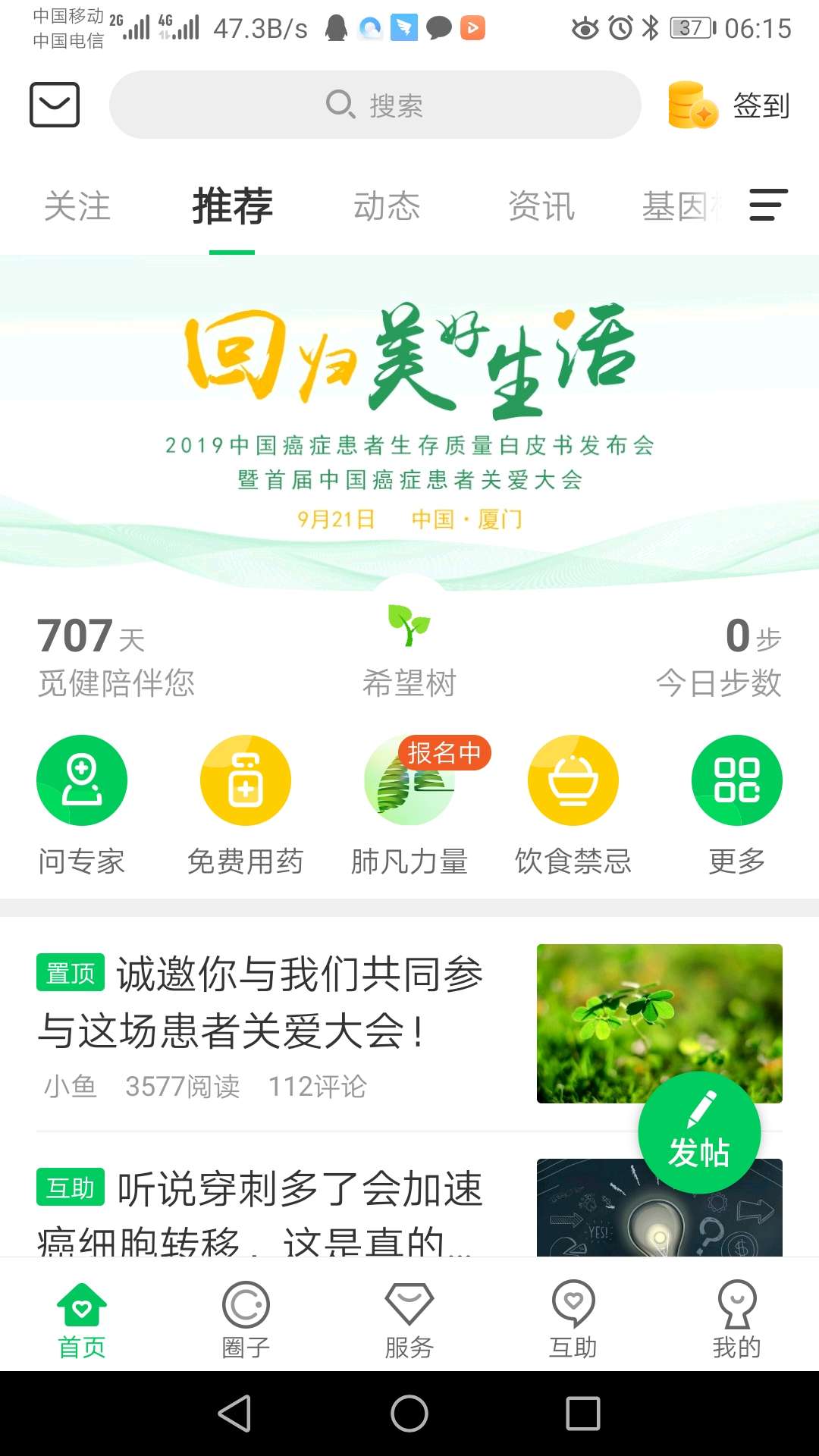Switch to the 关注 following tab
This screenshot has height=1456, width=819.
[77, 206]
